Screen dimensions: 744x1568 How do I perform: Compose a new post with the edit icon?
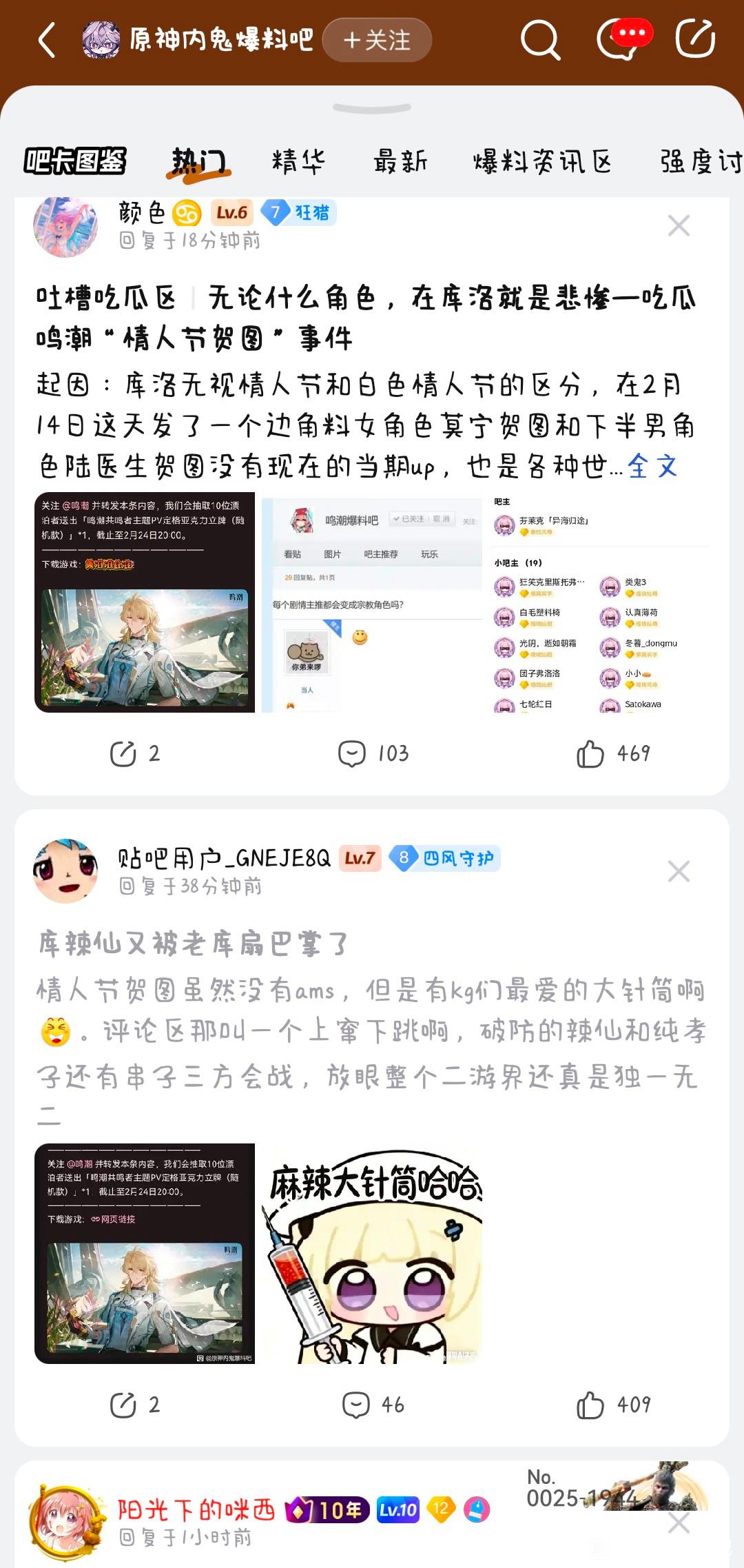click(694, 39)
